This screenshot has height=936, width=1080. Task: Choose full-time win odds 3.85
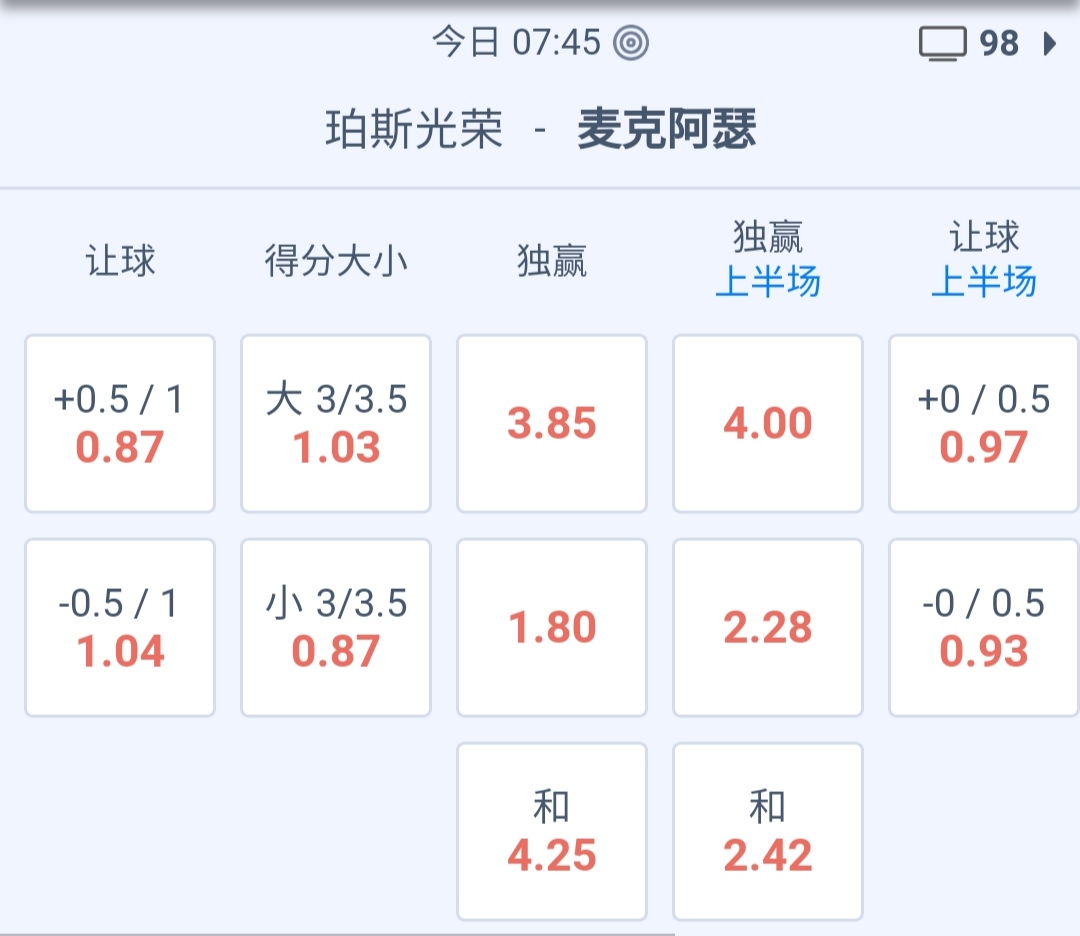coord(552,424)
